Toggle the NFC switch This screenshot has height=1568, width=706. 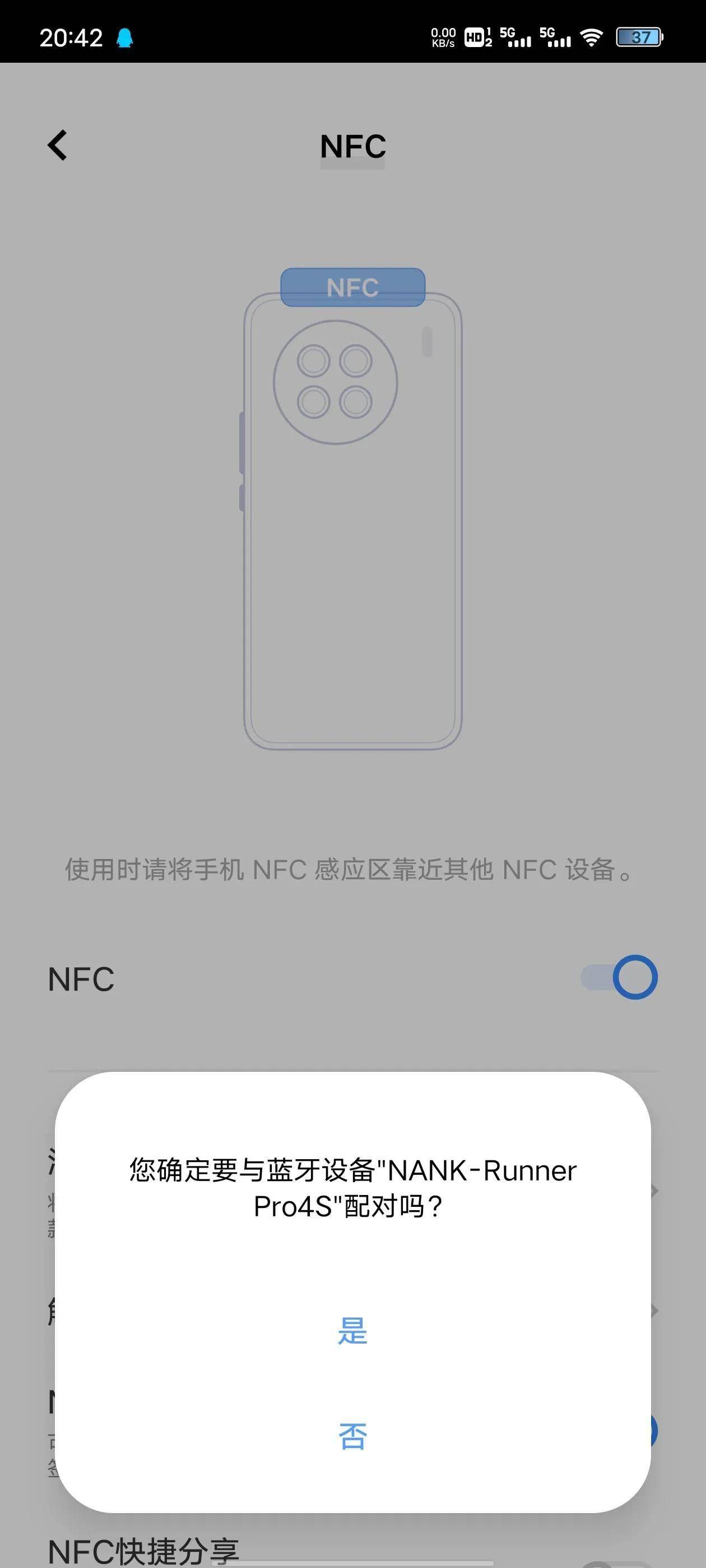click(619, 978)
